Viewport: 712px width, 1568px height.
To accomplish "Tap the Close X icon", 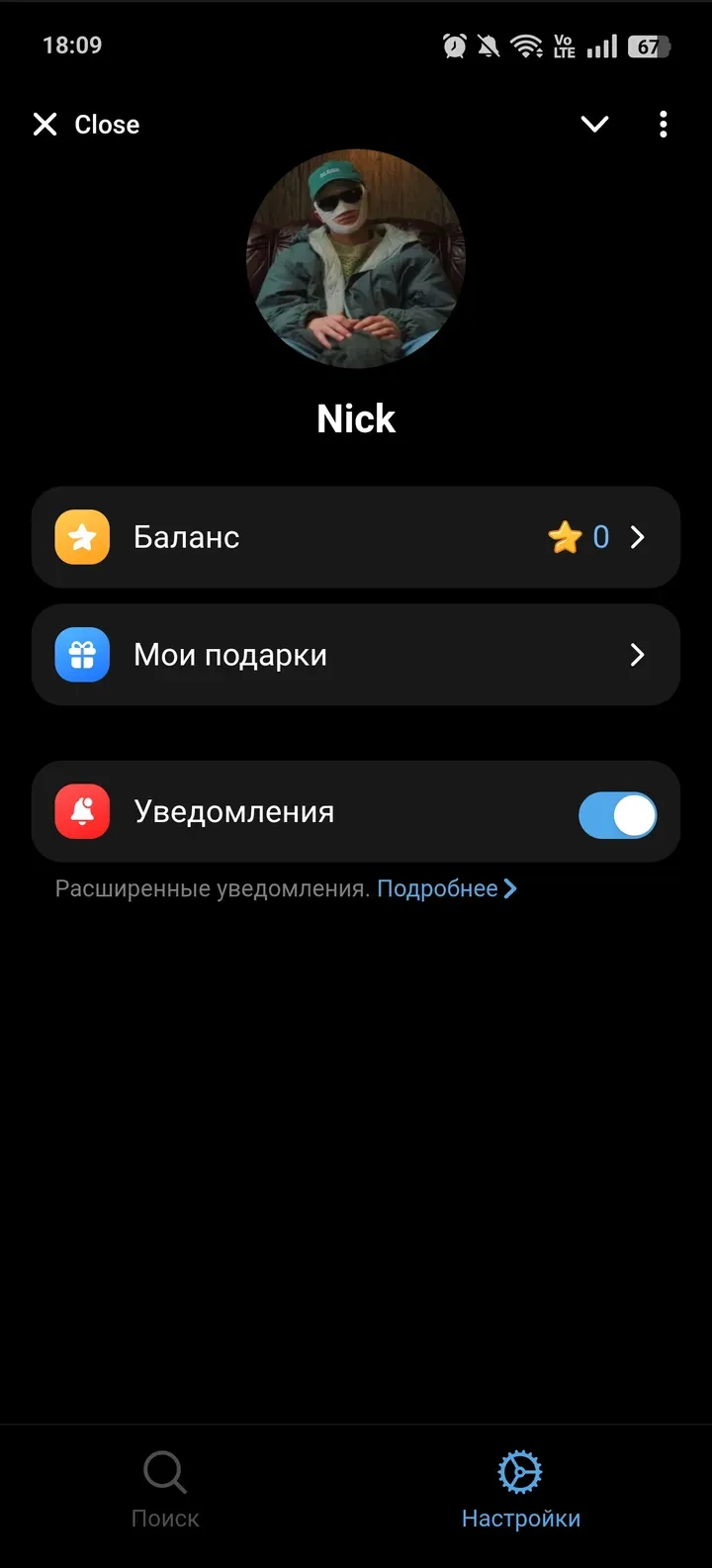I will coord(44,124).
